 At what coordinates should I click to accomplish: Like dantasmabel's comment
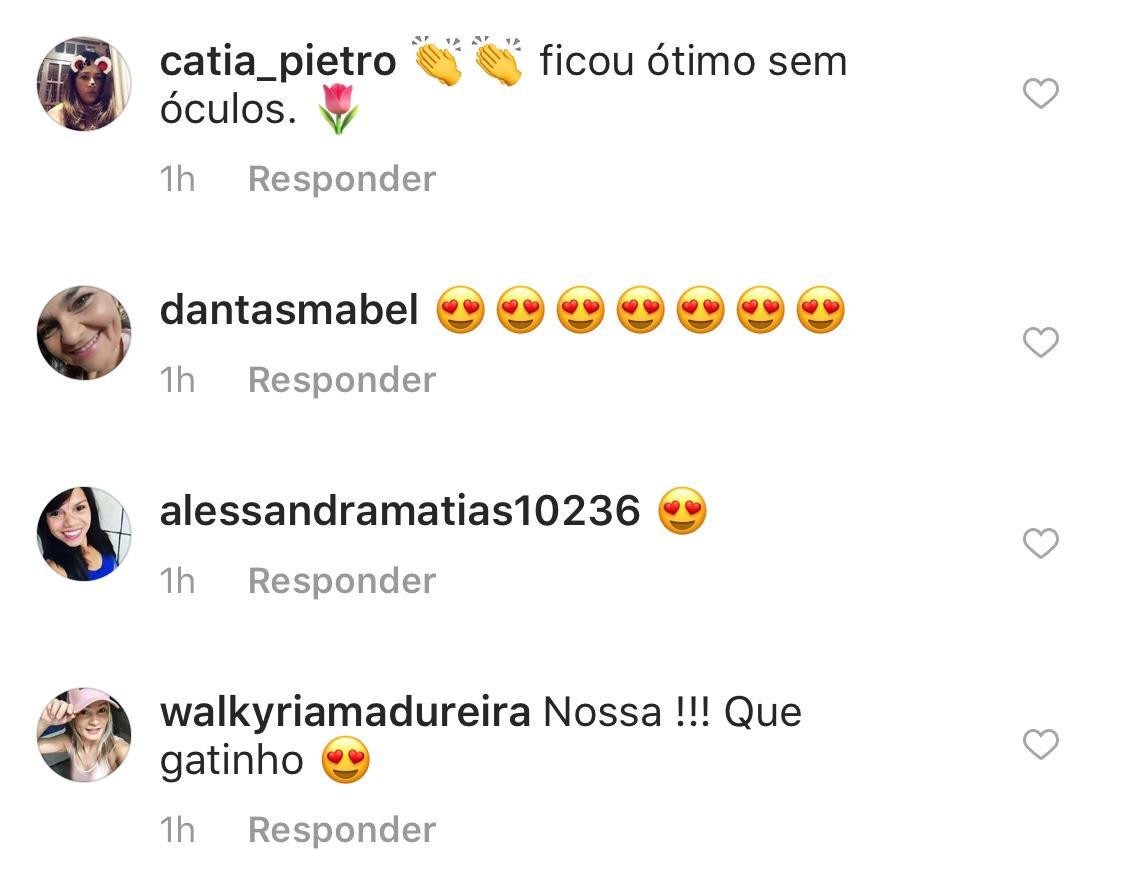1041,343
